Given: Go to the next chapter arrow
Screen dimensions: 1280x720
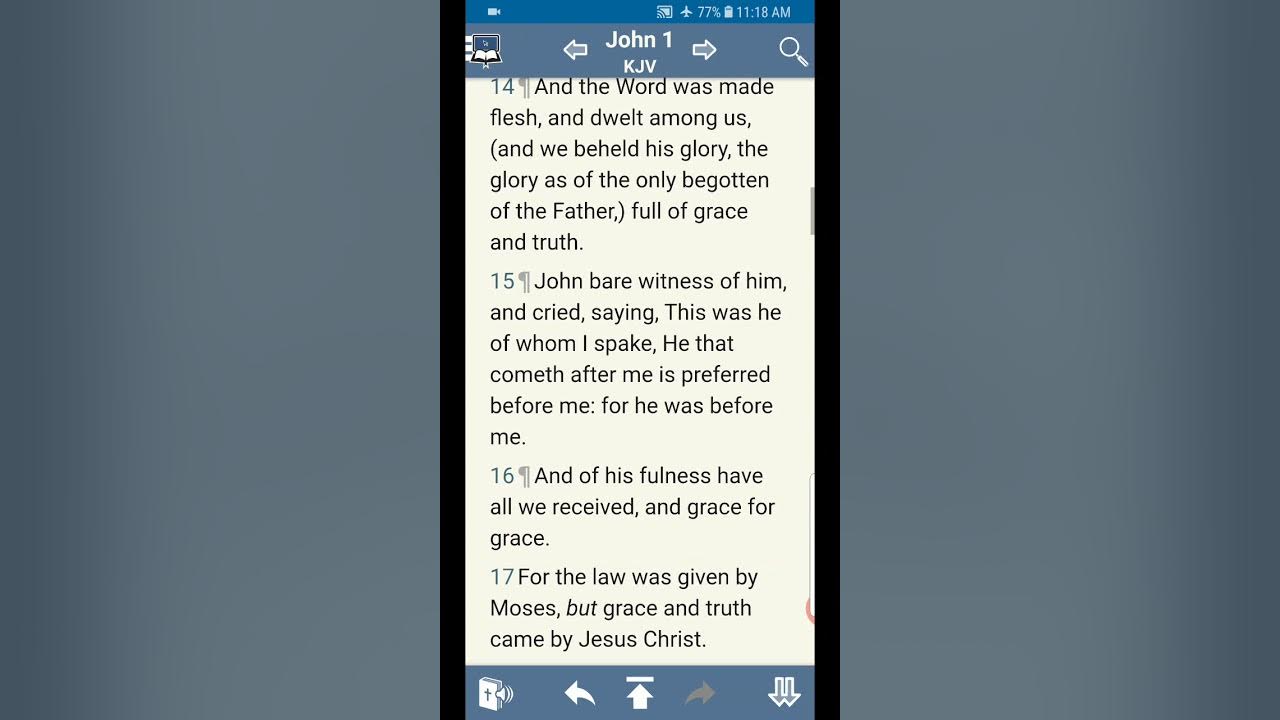Looking at the screenshot, I should tap(705, 50).
